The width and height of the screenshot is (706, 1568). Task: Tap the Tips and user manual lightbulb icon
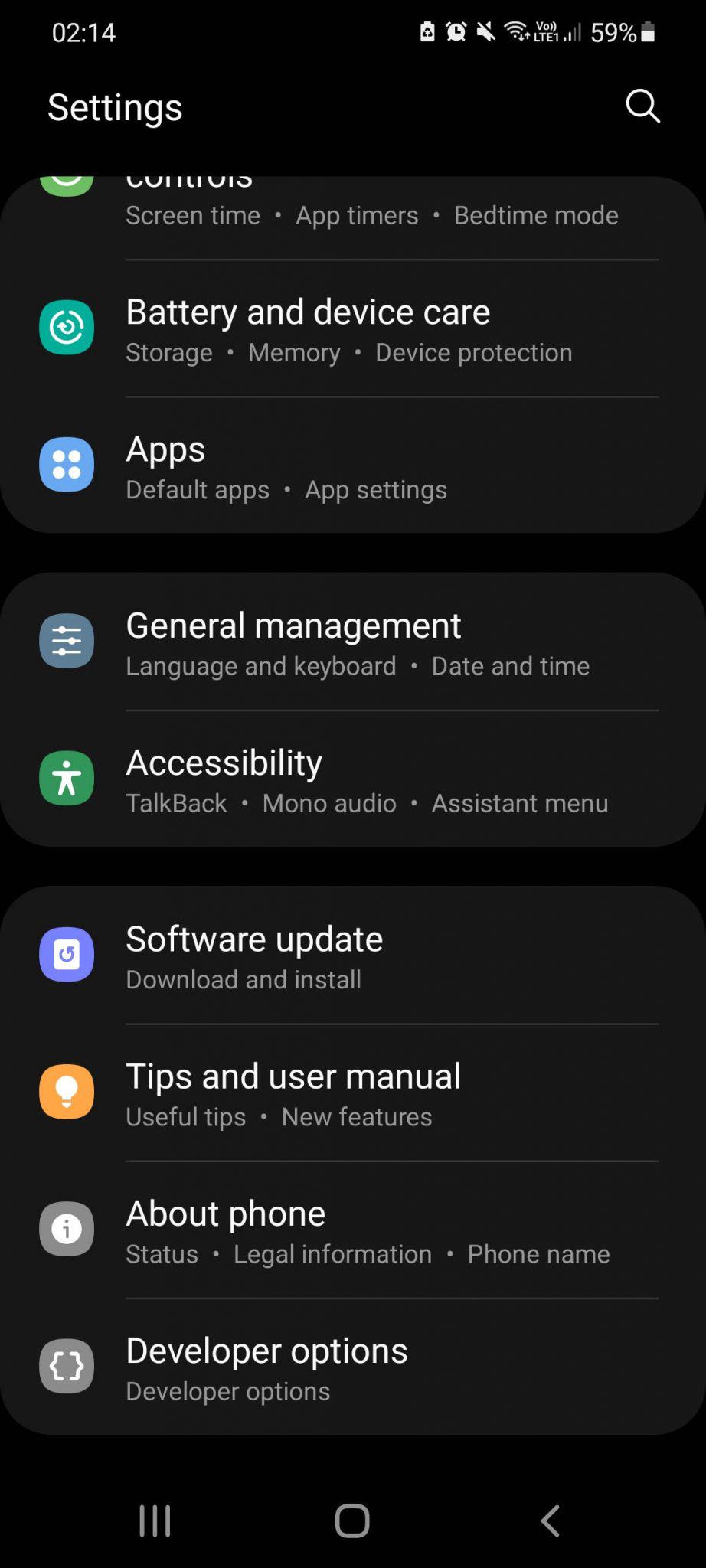click(66, 1092)
